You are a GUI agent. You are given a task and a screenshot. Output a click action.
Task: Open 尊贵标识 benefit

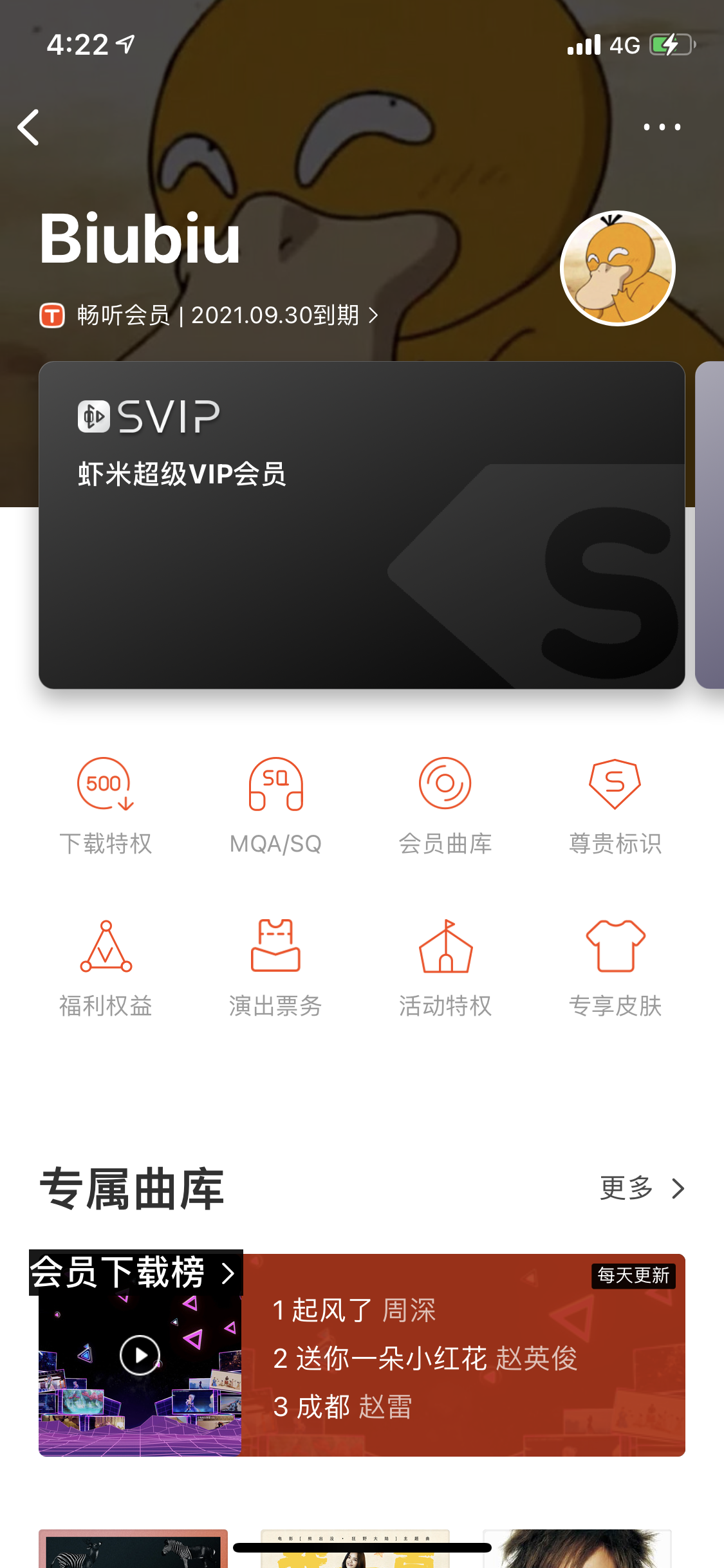(x=615, y=806)
